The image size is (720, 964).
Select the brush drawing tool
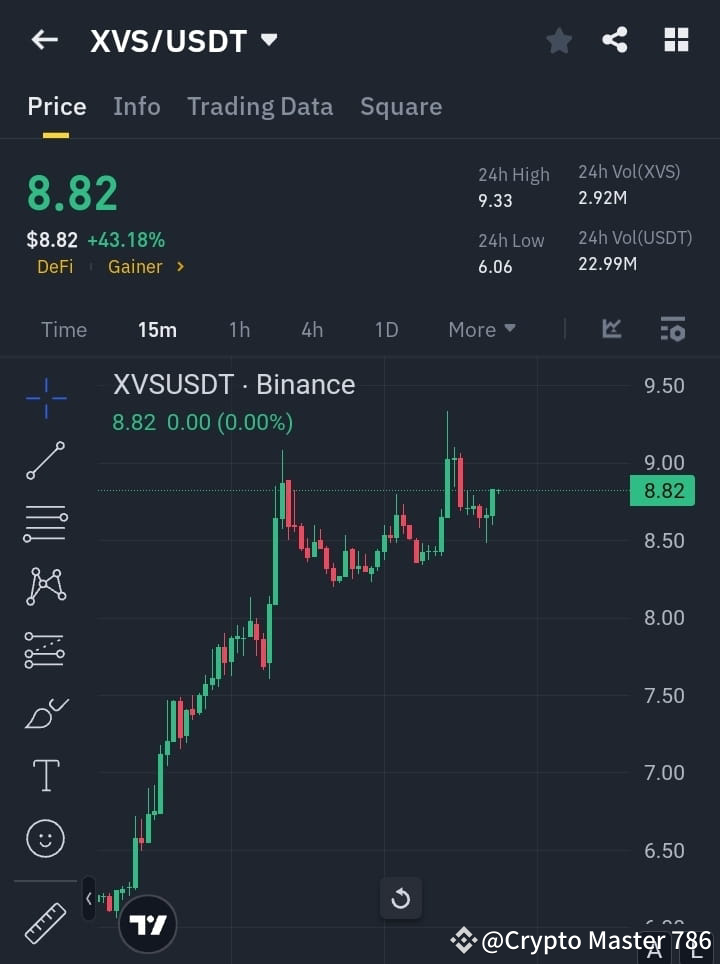[45, 713]
